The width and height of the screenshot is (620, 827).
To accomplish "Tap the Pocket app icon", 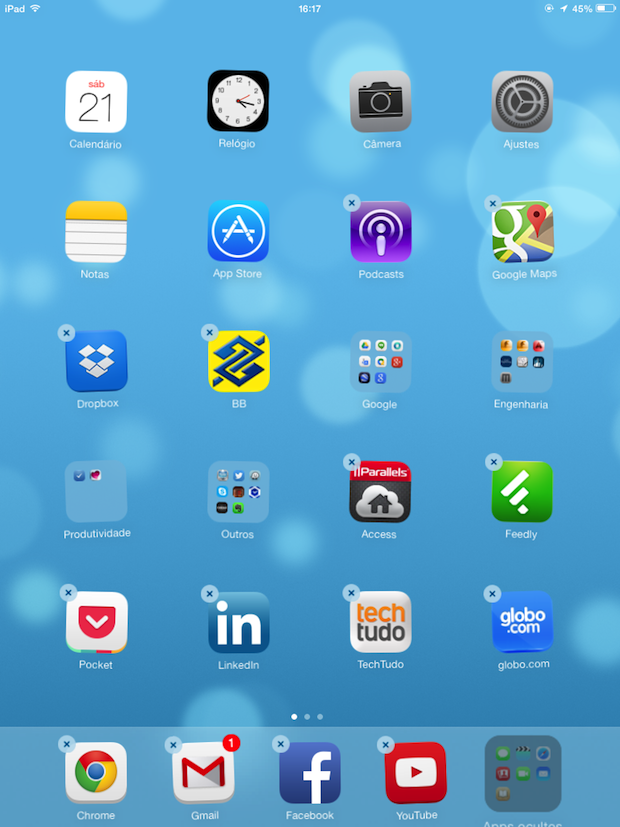I will point(96,622).
